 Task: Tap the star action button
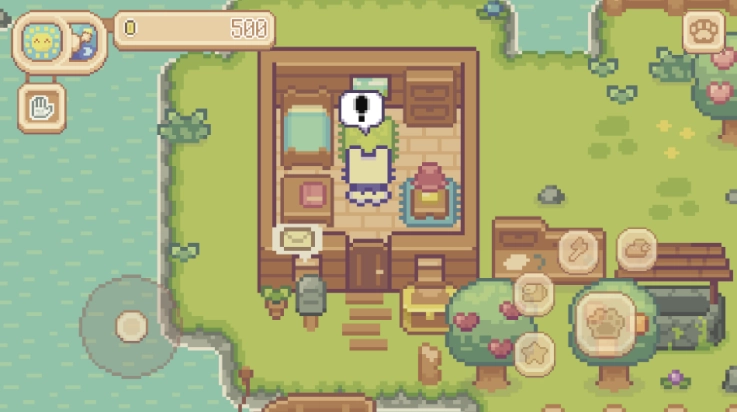(535, 353)
